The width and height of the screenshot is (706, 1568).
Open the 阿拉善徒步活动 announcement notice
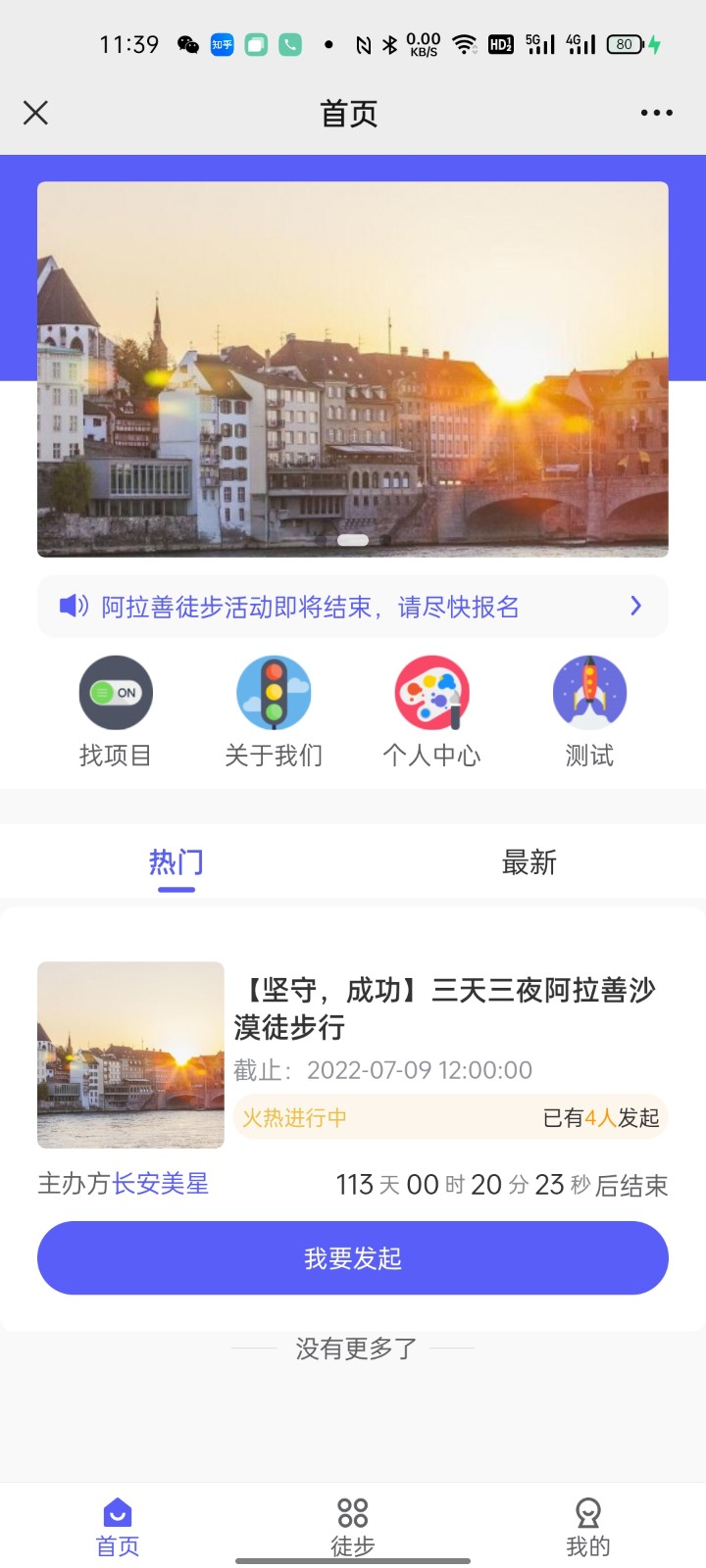353,607
